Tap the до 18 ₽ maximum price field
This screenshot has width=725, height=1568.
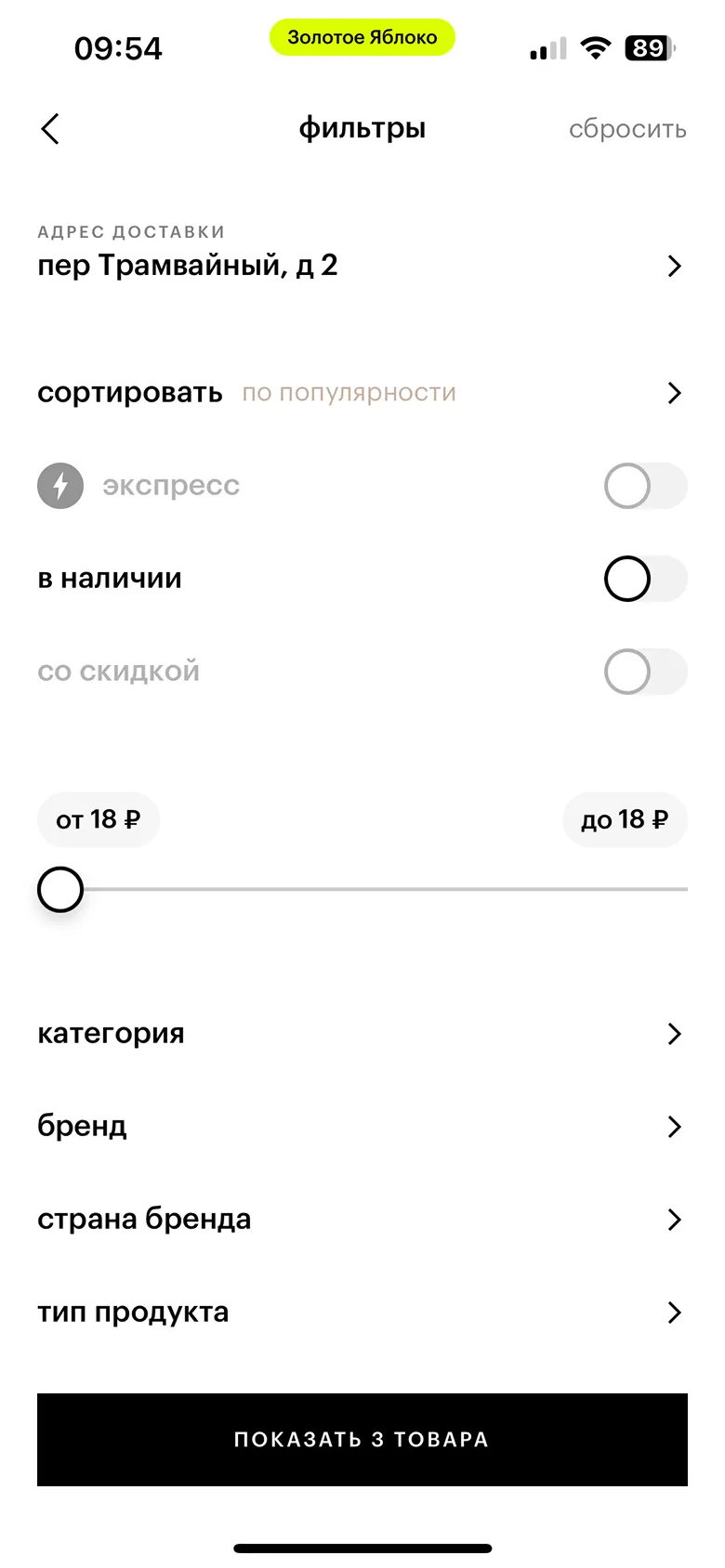[625, 819]
